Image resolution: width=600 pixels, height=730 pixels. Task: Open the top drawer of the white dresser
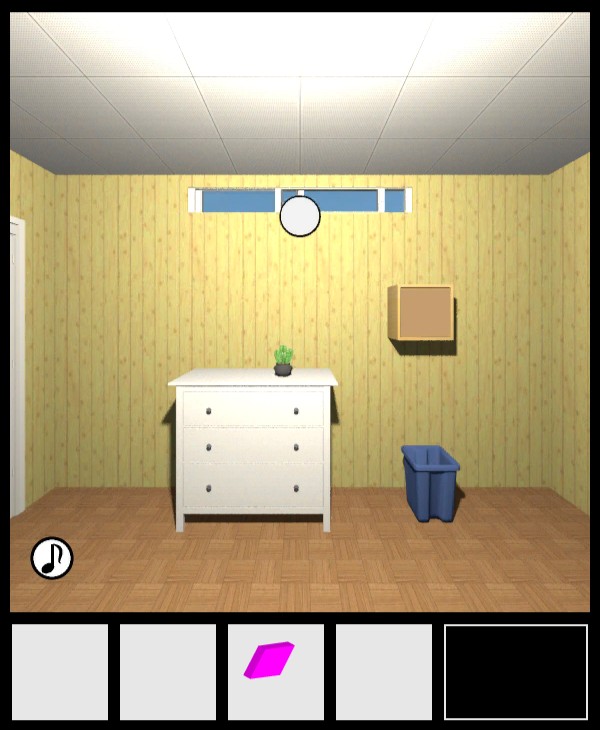point(253,409)
